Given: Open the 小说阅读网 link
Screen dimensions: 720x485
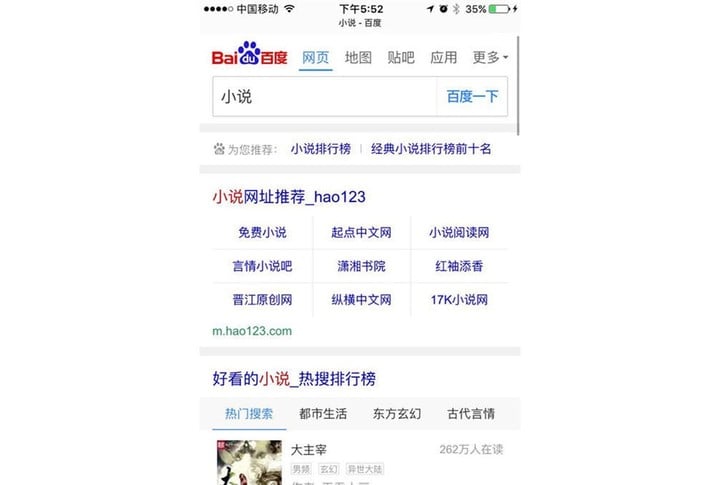Looking at the screenshot, I should coord(459,233).
